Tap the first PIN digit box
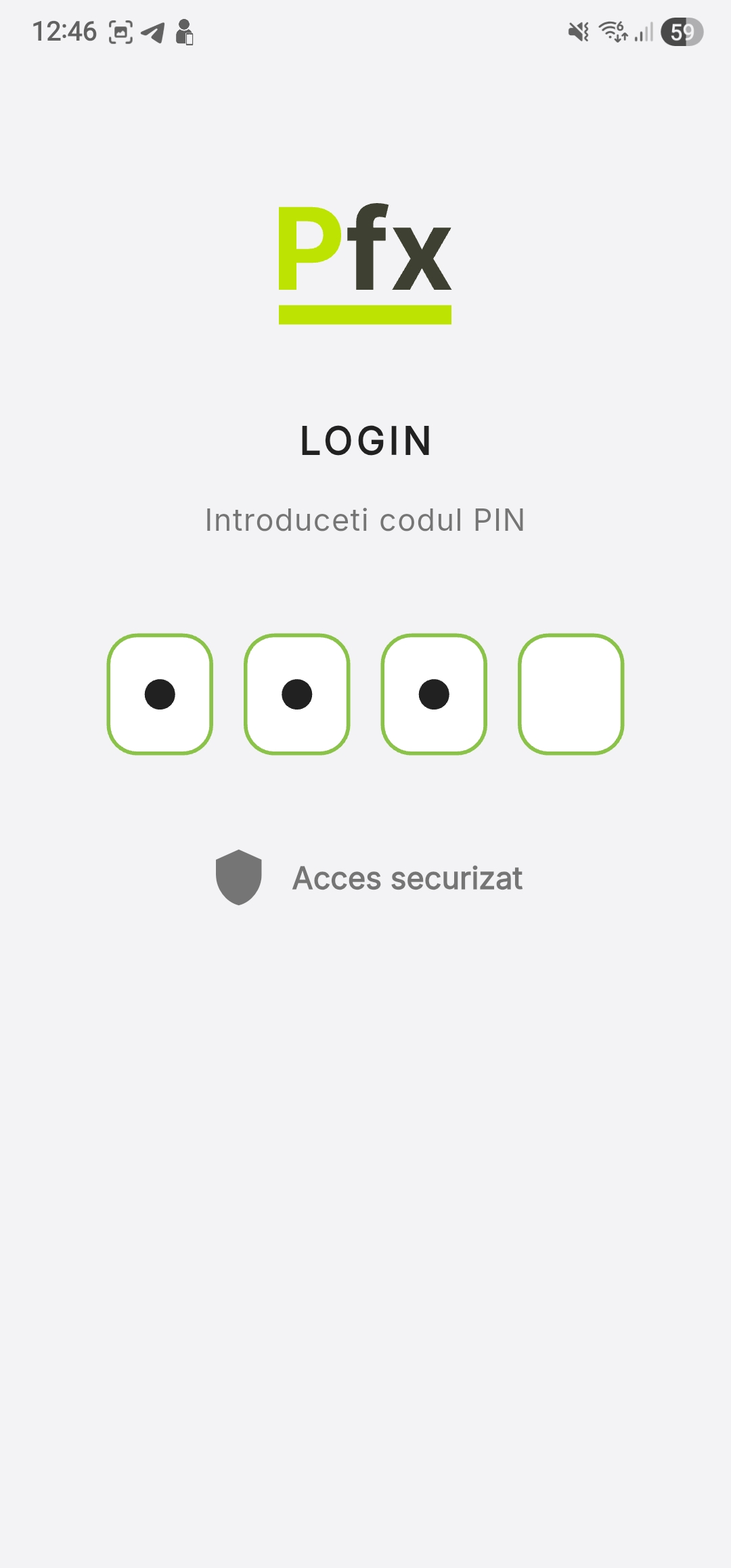Viewport: 731px width, 1568px height. click(160, 694)
